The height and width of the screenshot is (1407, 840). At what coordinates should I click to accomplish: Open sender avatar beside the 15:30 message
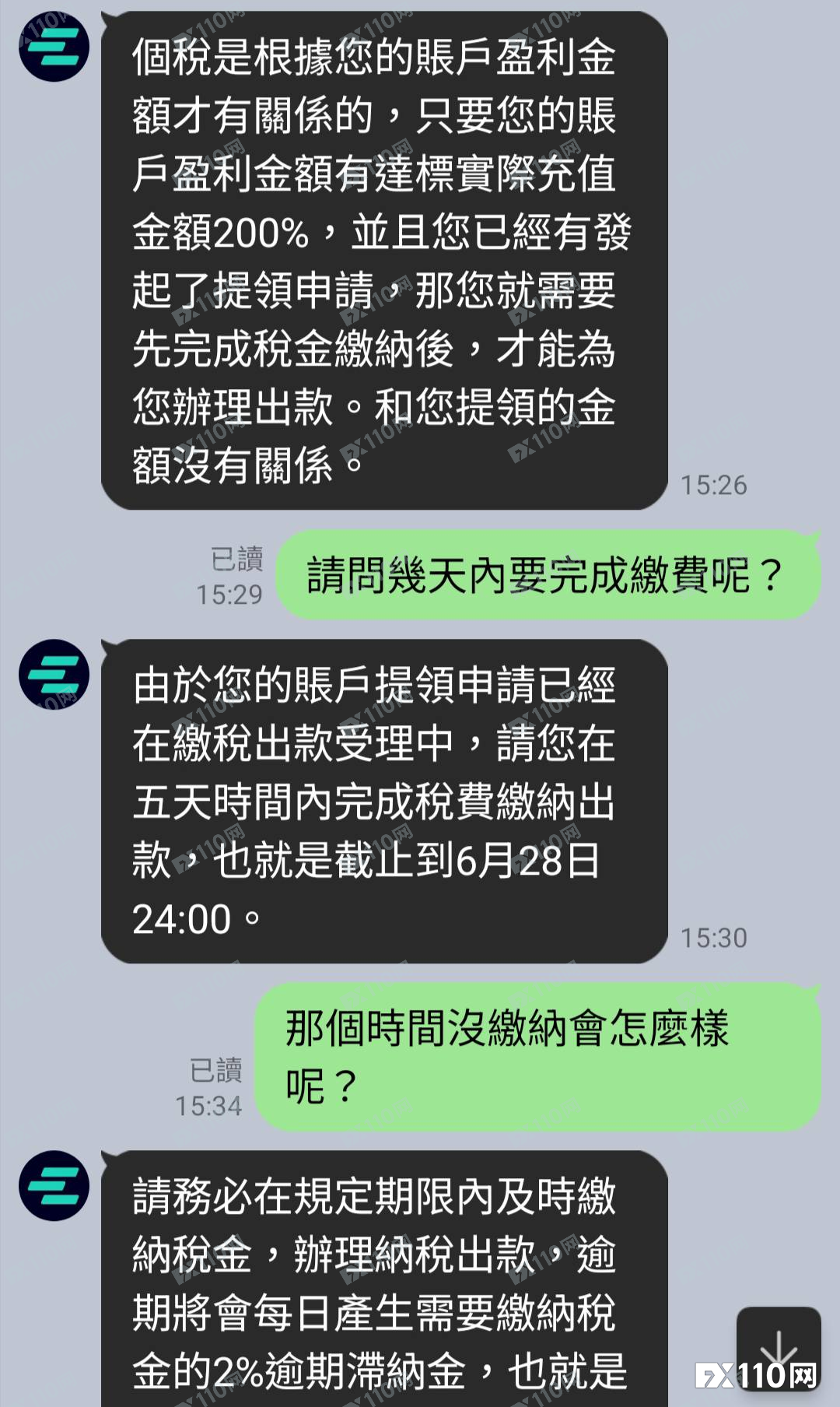[54, 675]
